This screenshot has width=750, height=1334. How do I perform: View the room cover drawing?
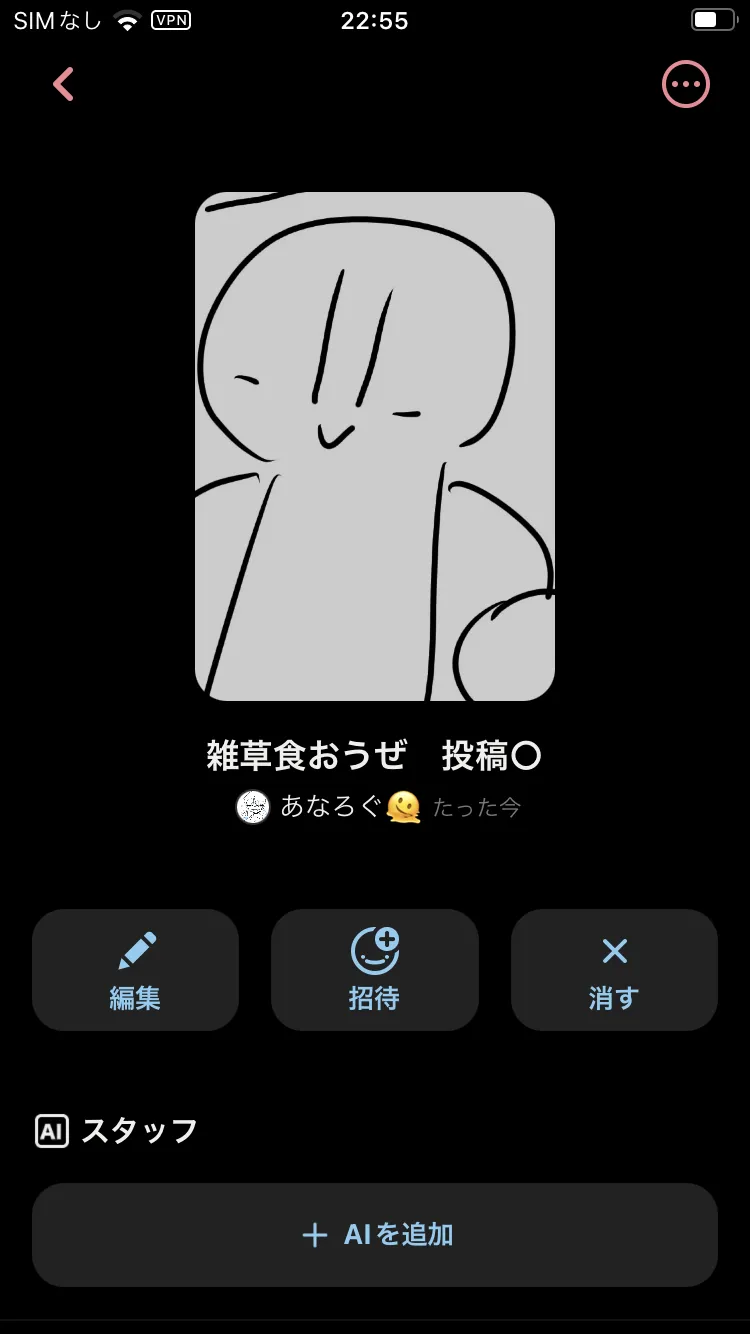tap(375, 446)
